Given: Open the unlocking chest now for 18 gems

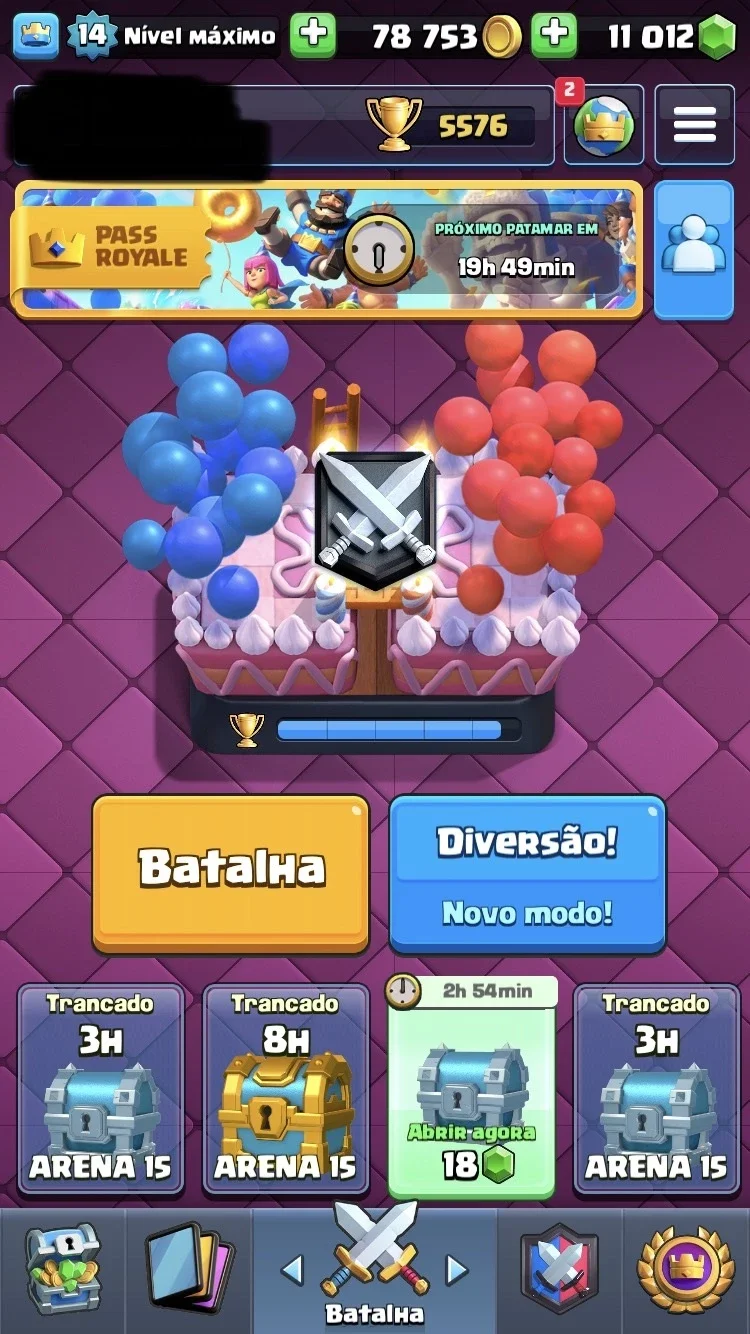Looking at the screenshot, I should 471,1089.
